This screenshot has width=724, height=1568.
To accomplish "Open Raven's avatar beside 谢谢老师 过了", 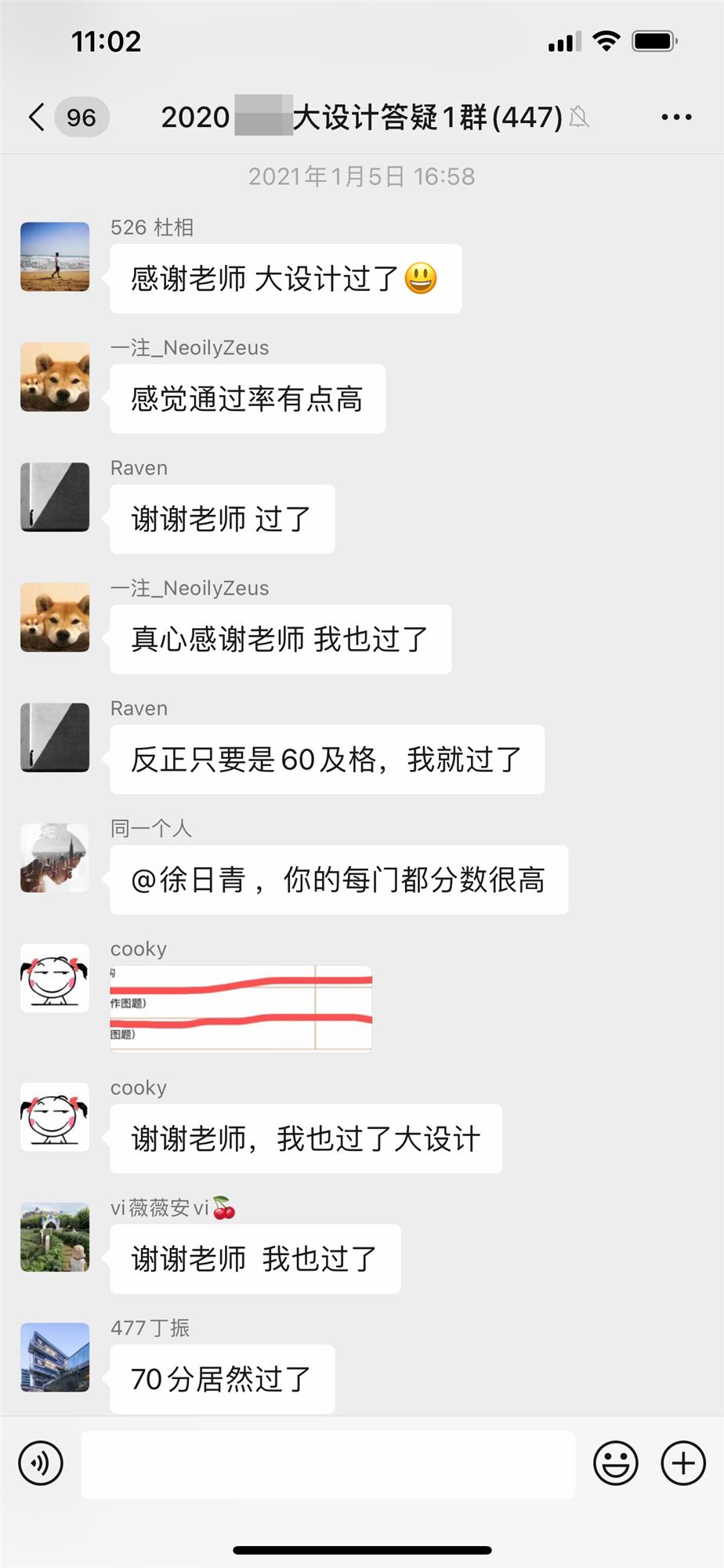I will tap(55, 497).
